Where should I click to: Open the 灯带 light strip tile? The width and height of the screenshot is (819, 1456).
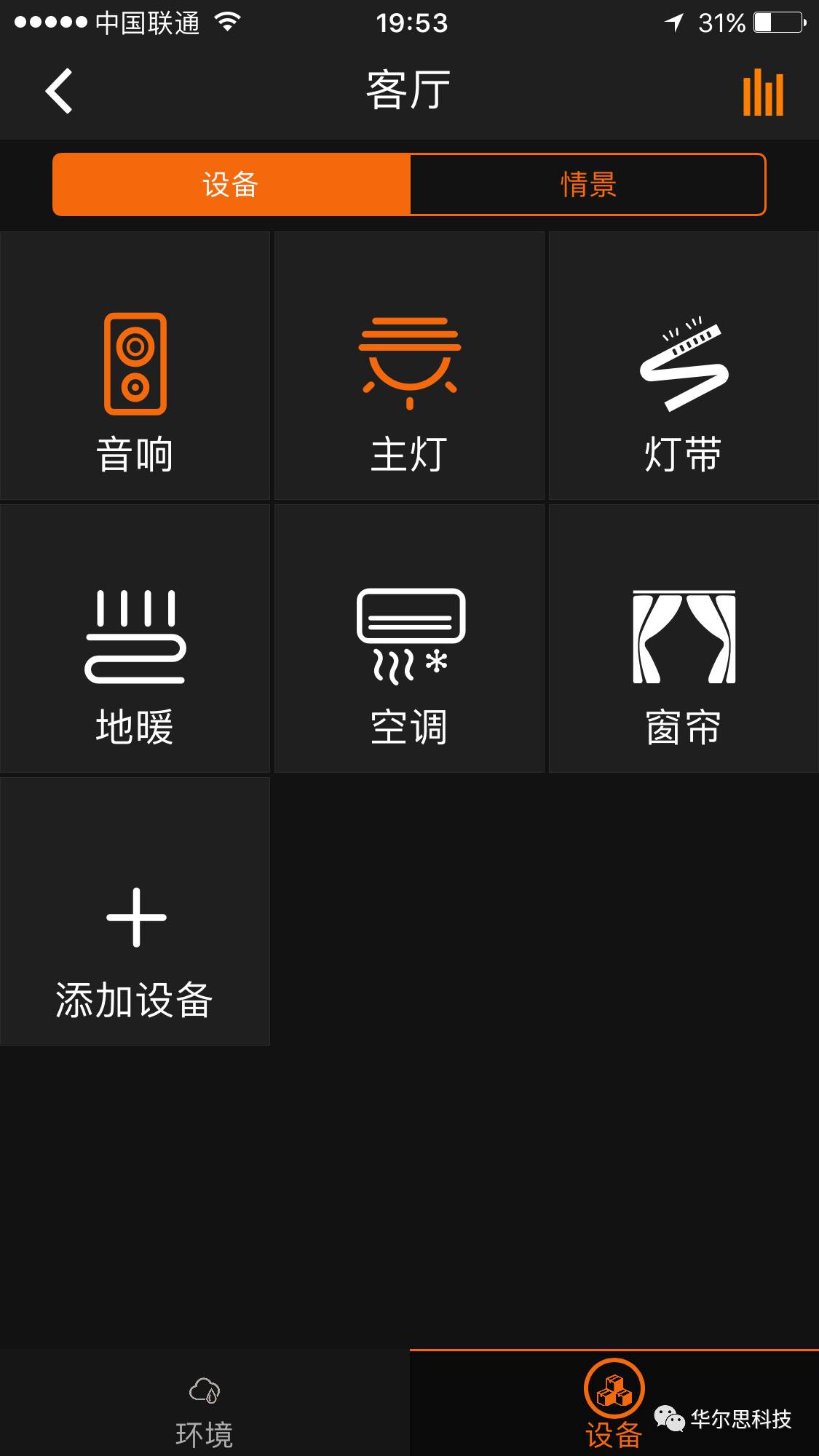point(684,366)
